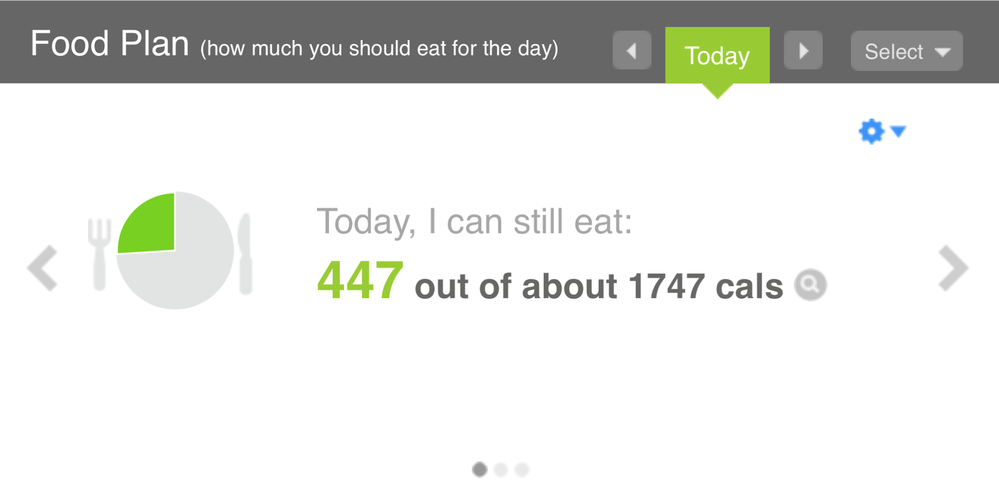Show the next food plan panel

(953, 267)
